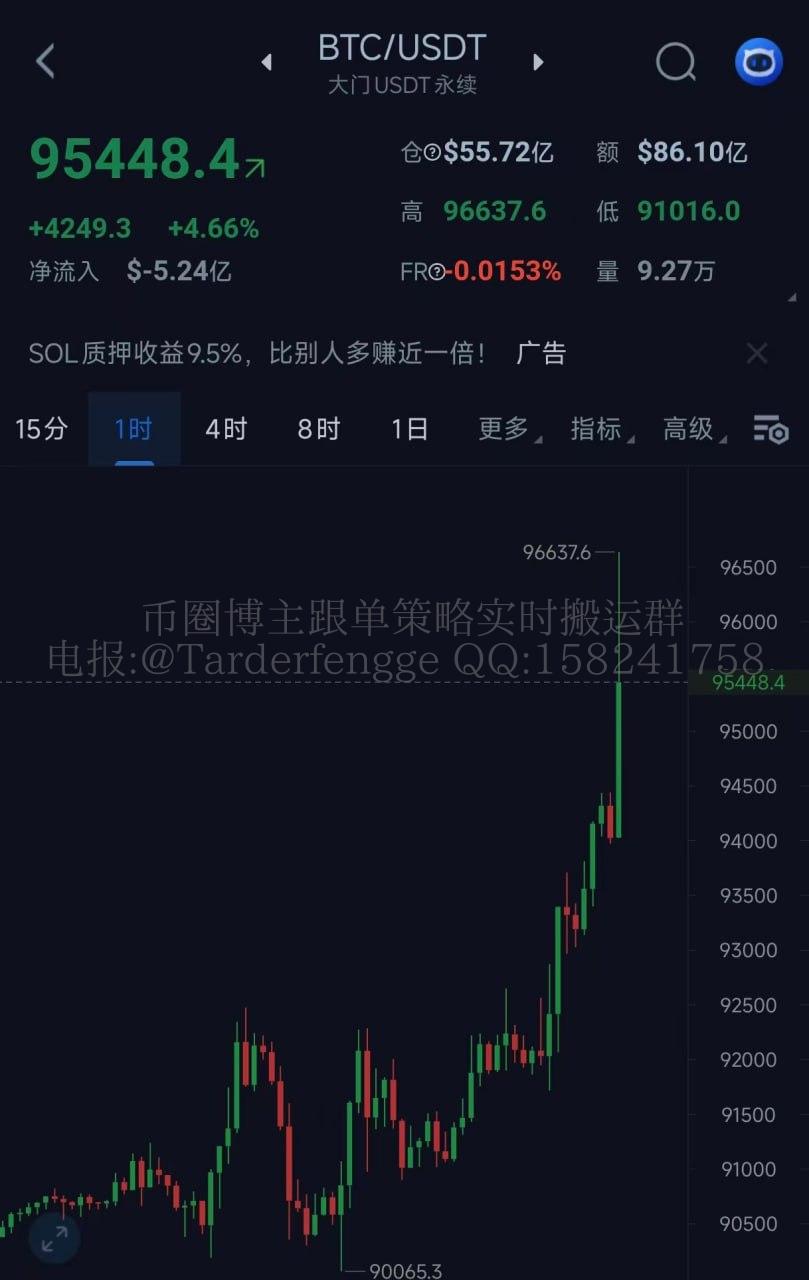
Task: Open the 高级 advanced dropdown
Action: pos(692,429)
